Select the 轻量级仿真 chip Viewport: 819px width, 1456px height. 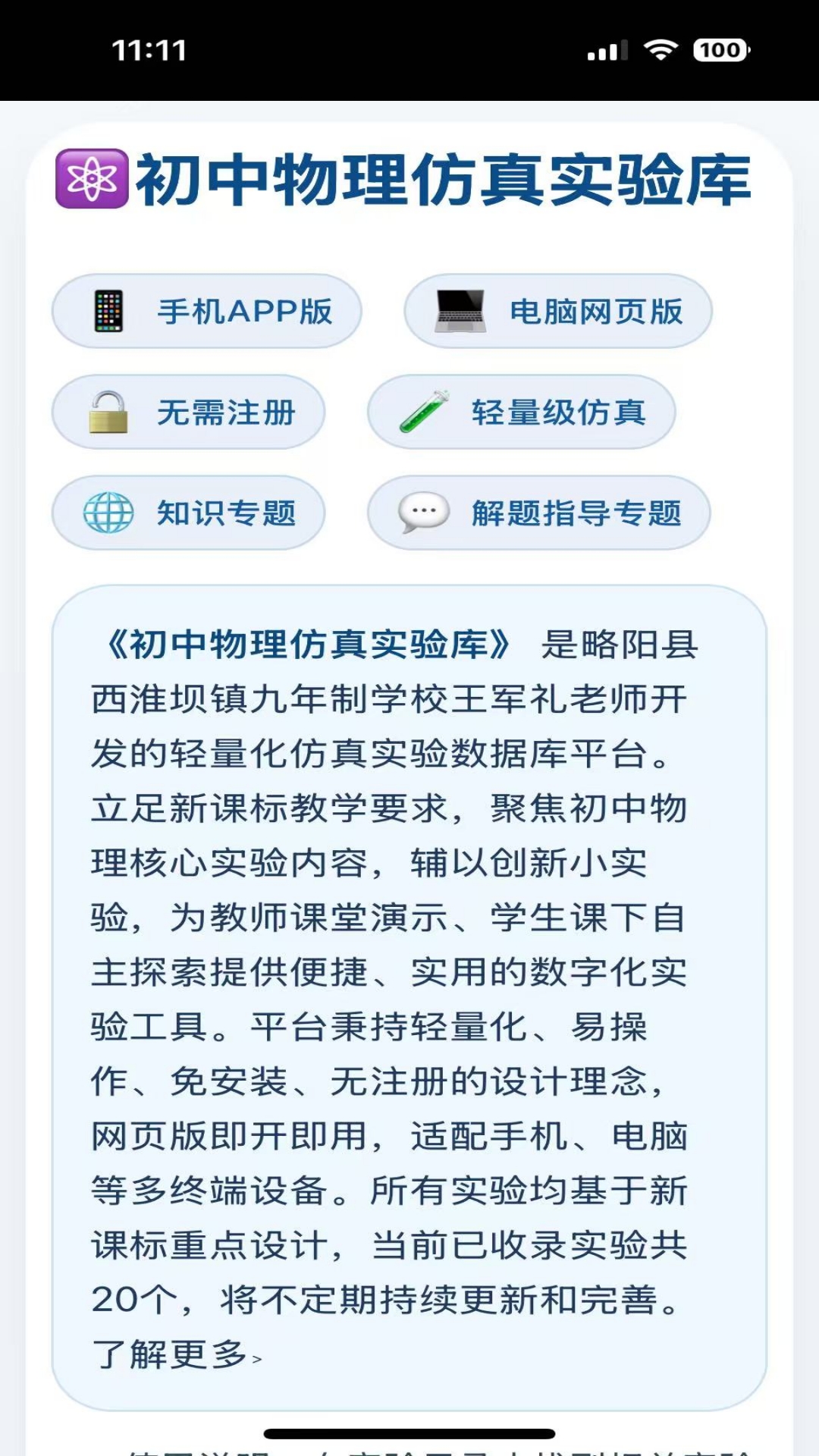click(x=522, y=412)
